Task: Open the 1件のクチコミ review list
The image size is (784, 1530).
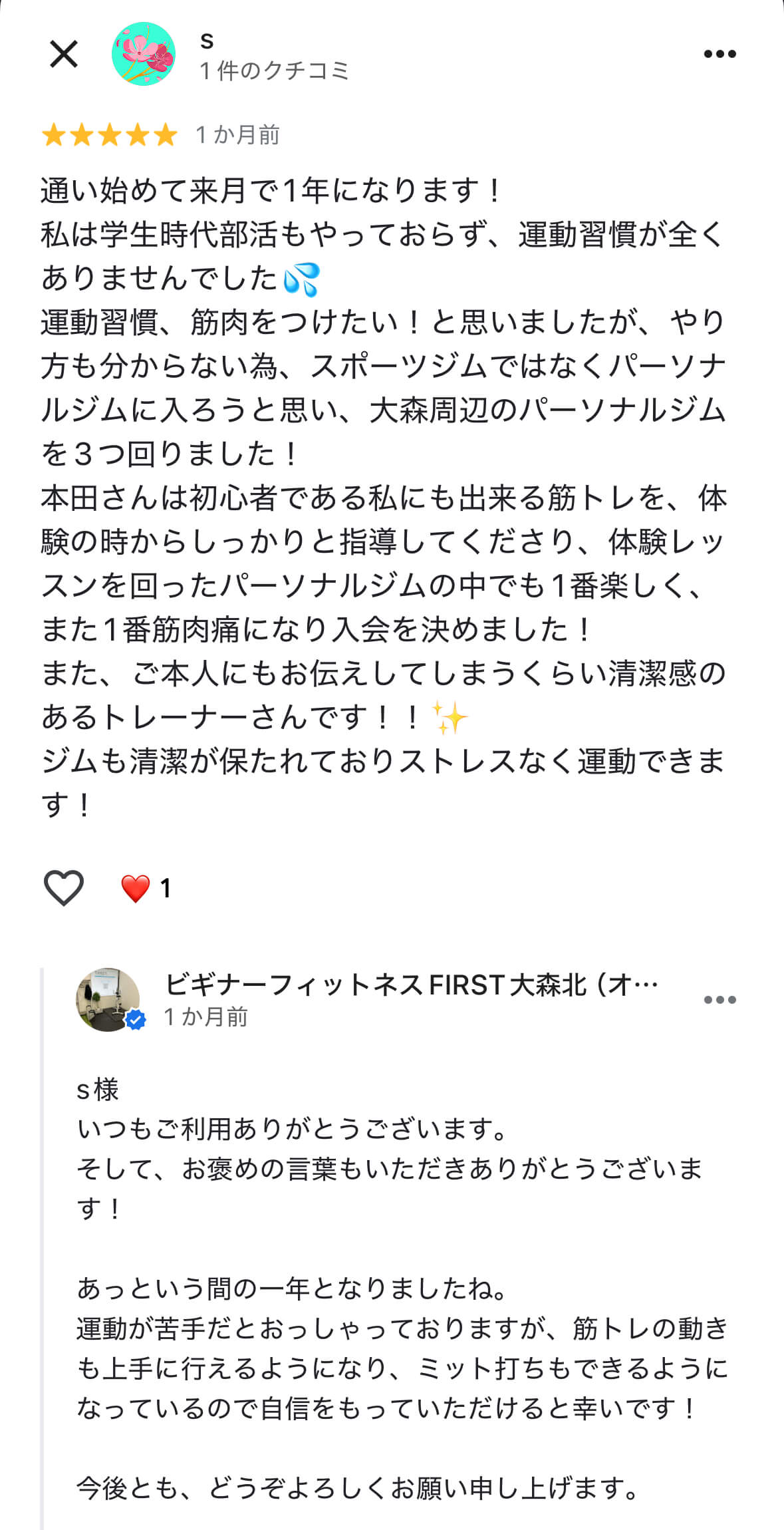Action: click(273, 70)
